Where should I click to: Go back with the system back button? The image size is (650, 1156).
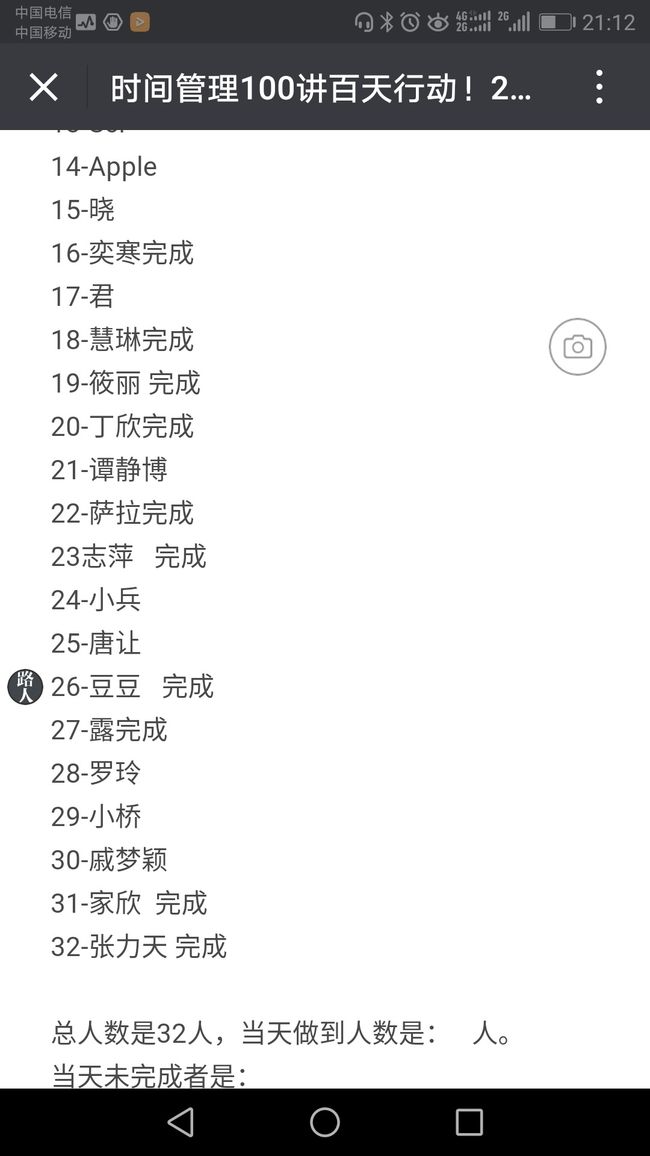(181, 1122)
